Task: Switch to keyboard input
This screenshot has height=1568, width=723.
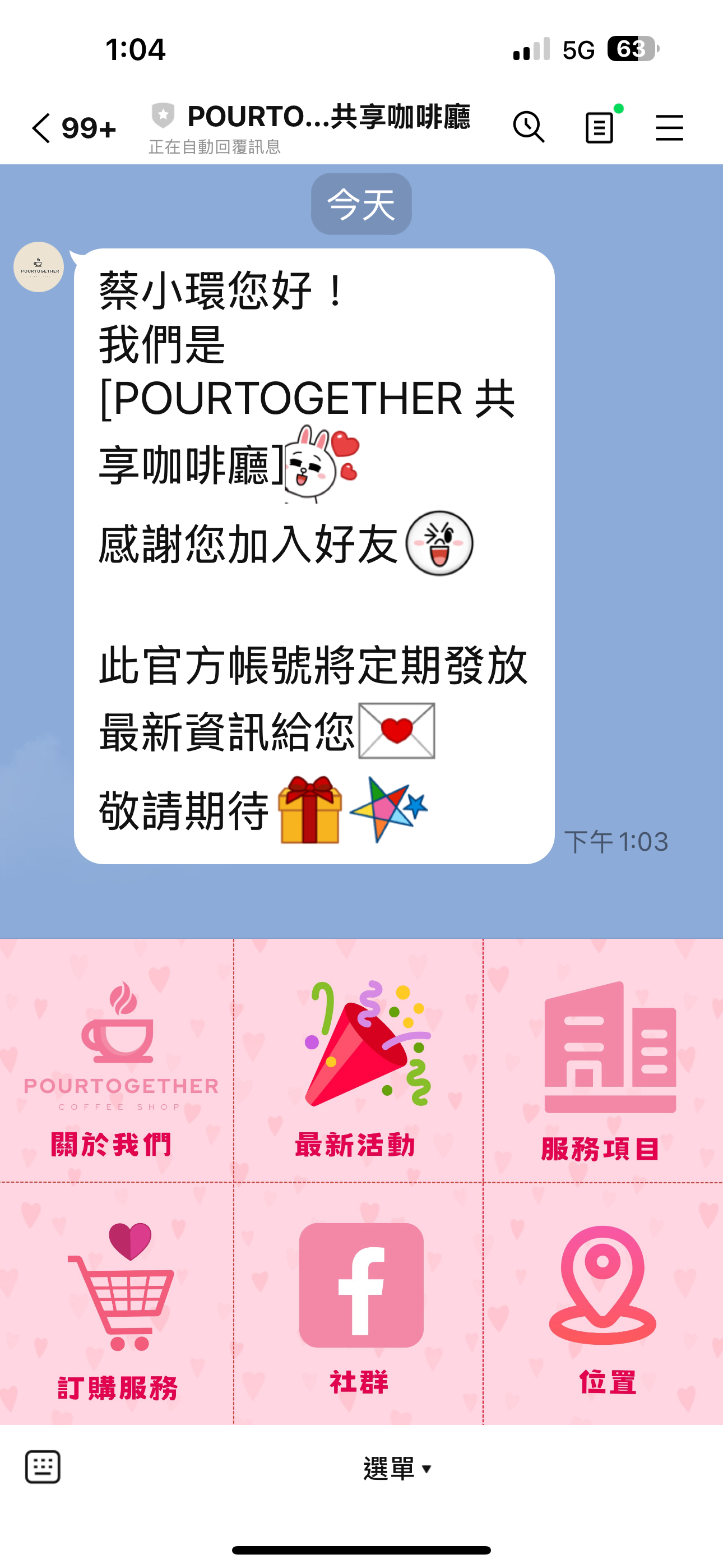Action: (x=43, y=1467)
